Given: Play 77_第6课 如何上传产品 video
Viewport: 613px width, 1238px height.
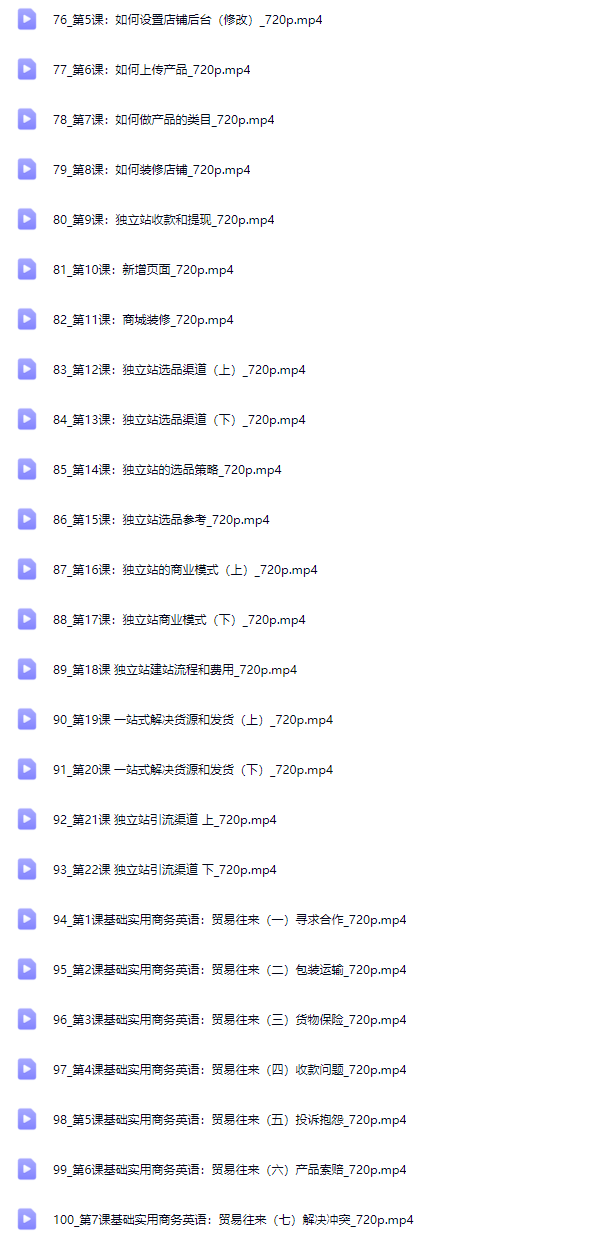Looking at the screenshot, I should (x=151, y=70).
